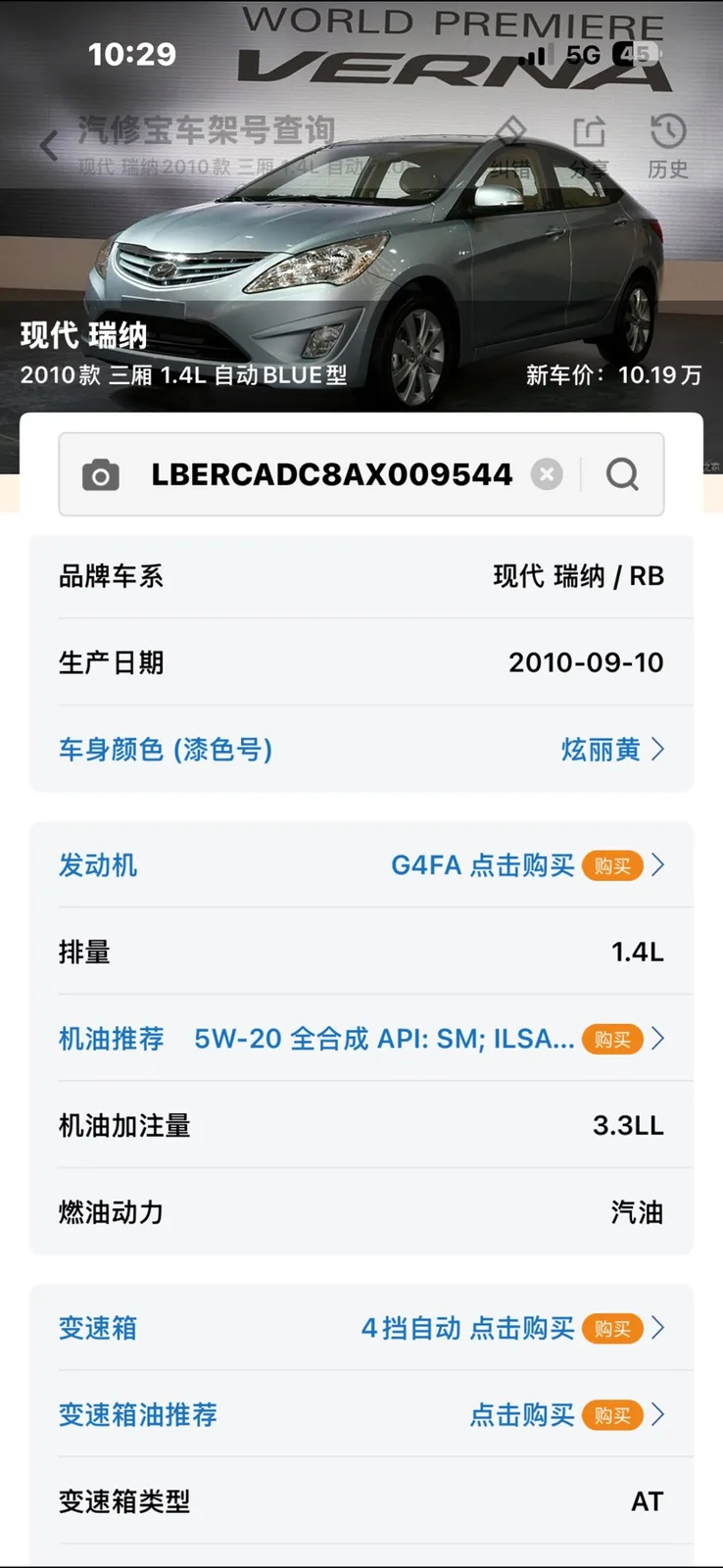Search the VIN with magnifier icon
The image size is (723, 1568).
(x=622, y=474)
